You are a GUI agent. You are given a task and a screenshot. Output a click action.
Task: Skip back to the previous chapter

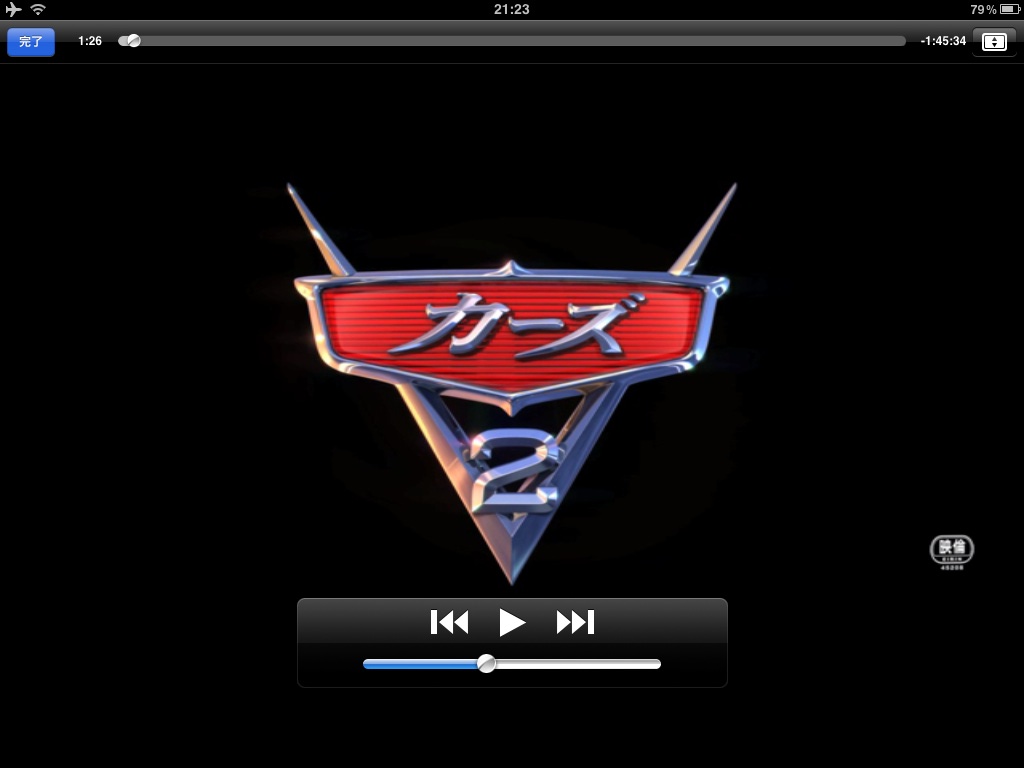coord(449,623)
